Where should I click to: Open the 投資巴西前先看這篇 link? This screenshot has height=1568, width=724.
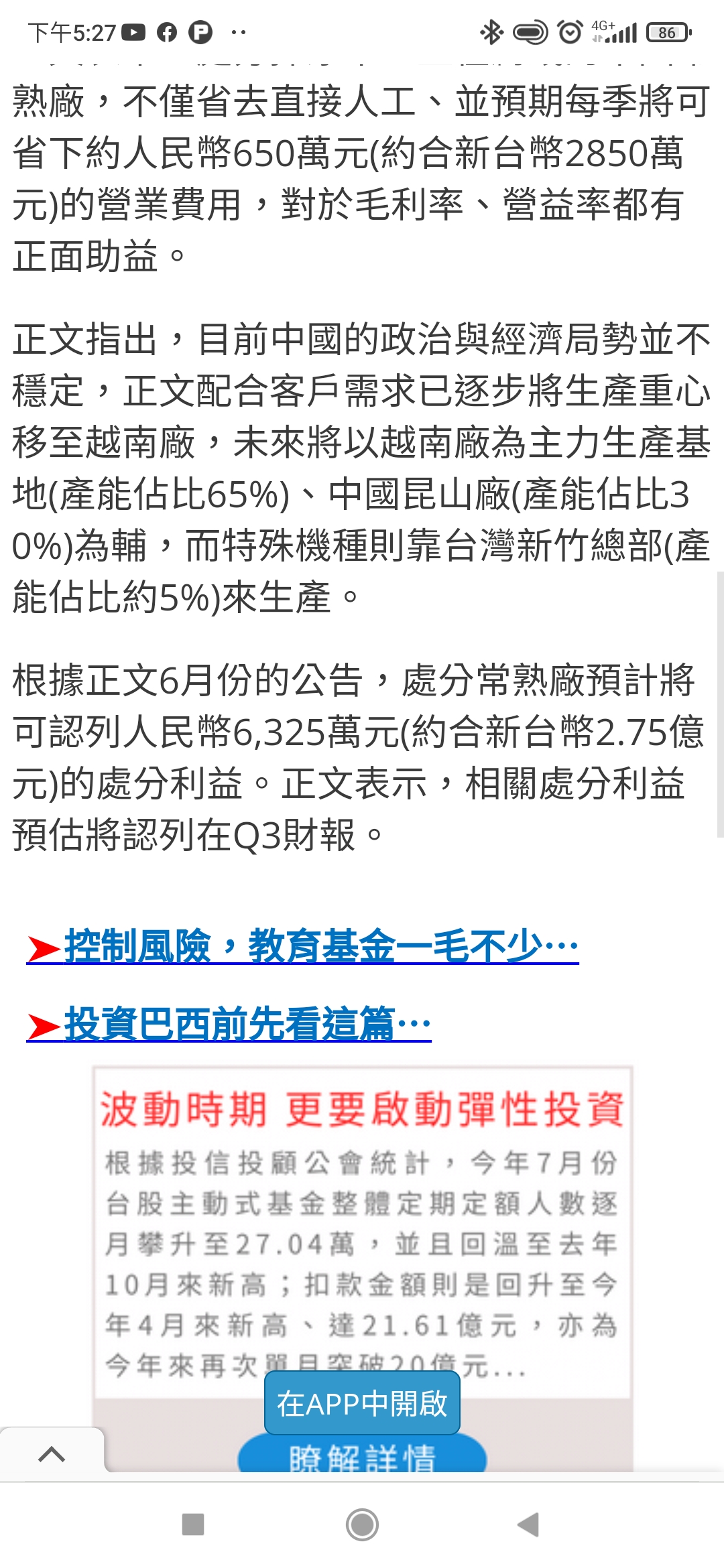click(229, 1025)
